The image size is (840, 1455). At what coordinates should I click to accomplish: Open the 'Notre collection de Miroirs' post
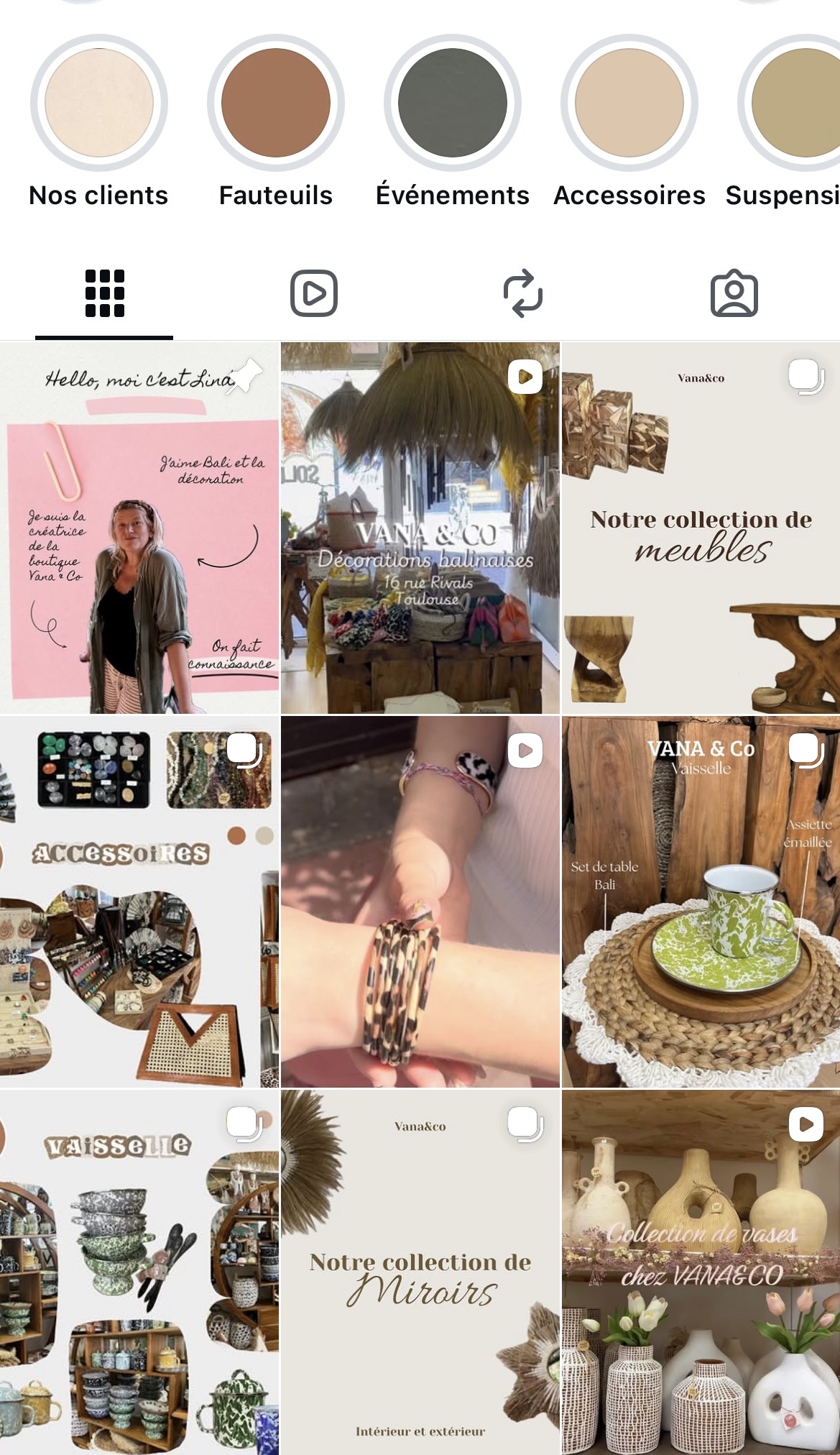pyautogui.click(x=420, y=1272)
